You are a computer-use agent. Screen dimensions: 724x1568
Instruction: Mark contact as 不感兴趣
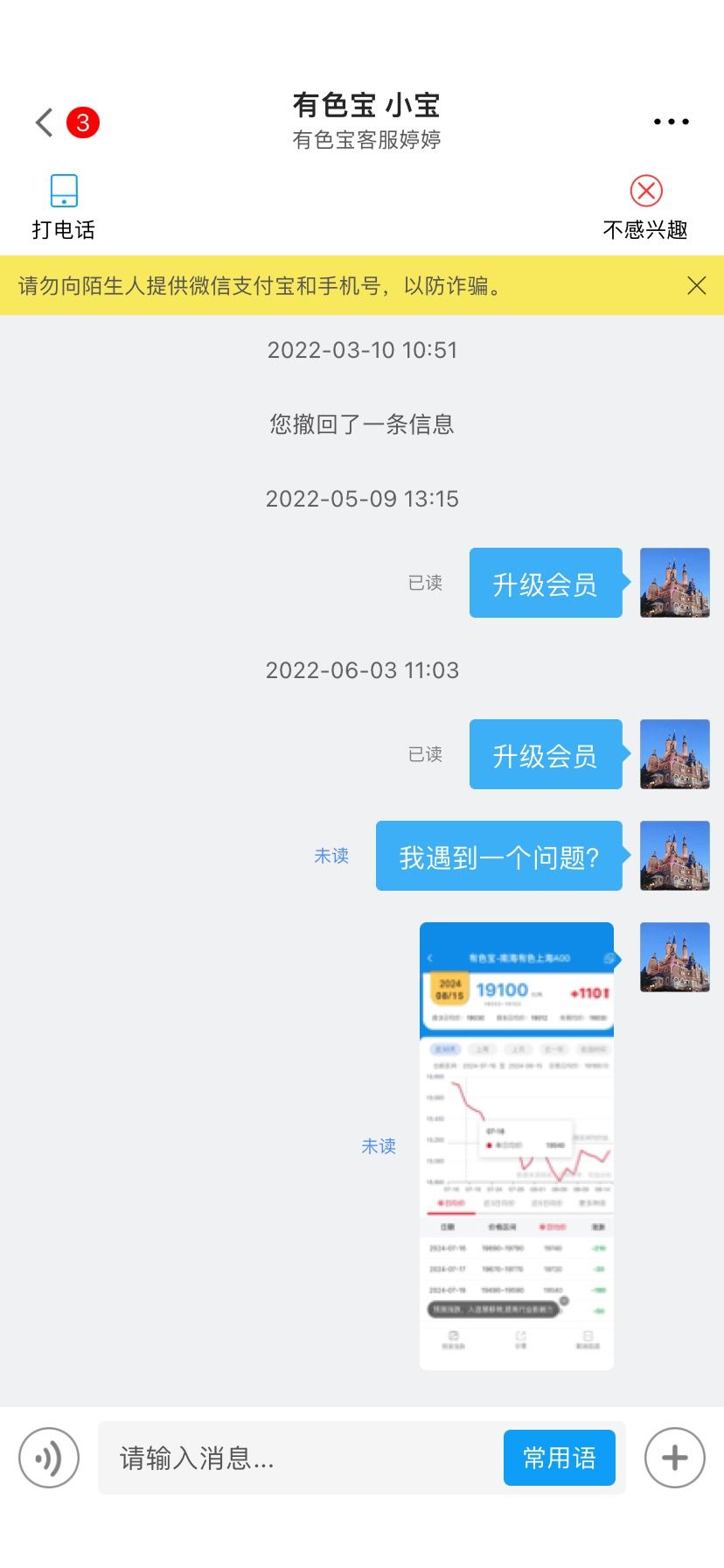click(x=645, y=206)
